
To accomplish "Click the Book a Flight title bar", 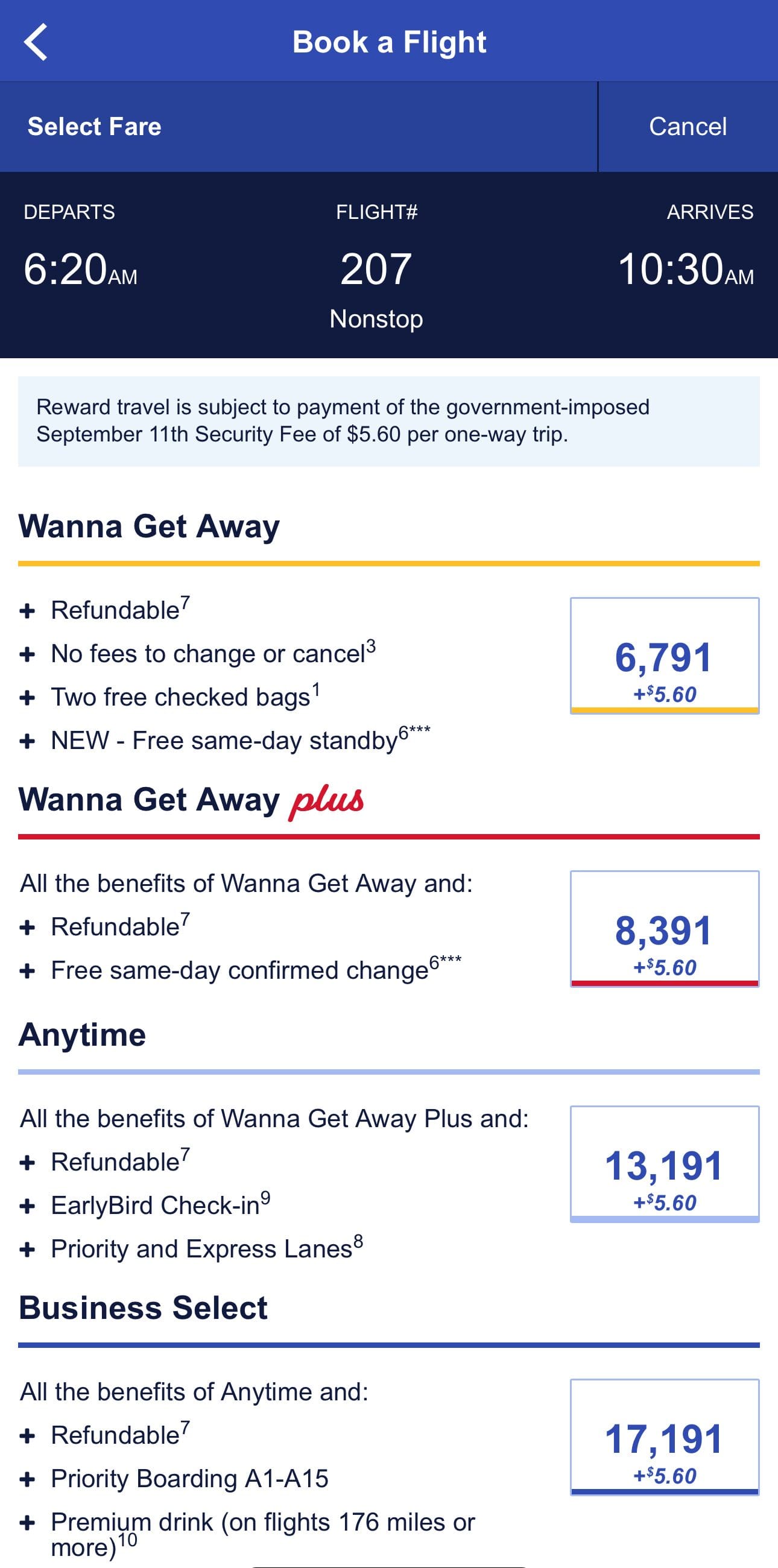I will point(389,41).
